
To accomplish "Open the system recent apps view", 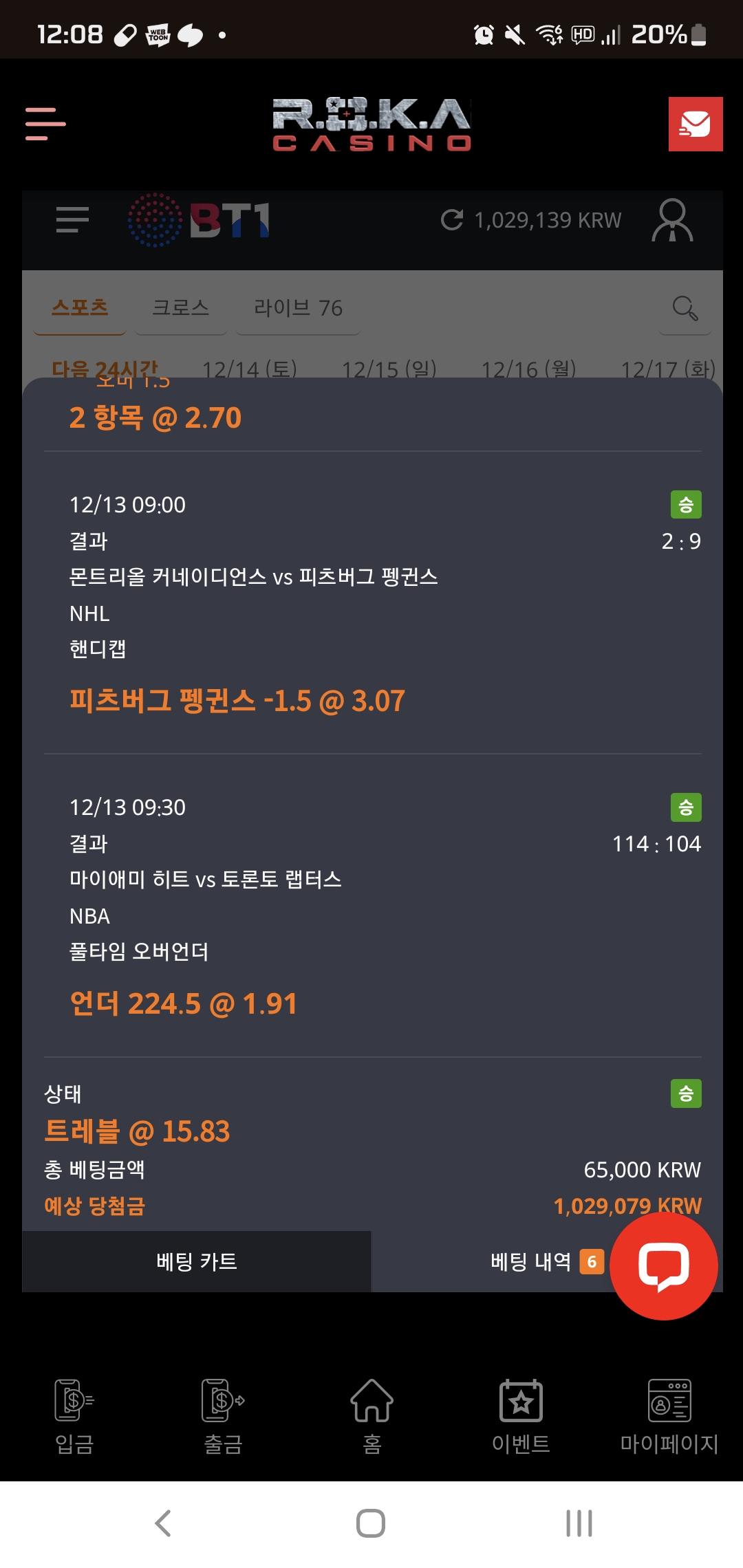I will click(x=579, y=1523).
